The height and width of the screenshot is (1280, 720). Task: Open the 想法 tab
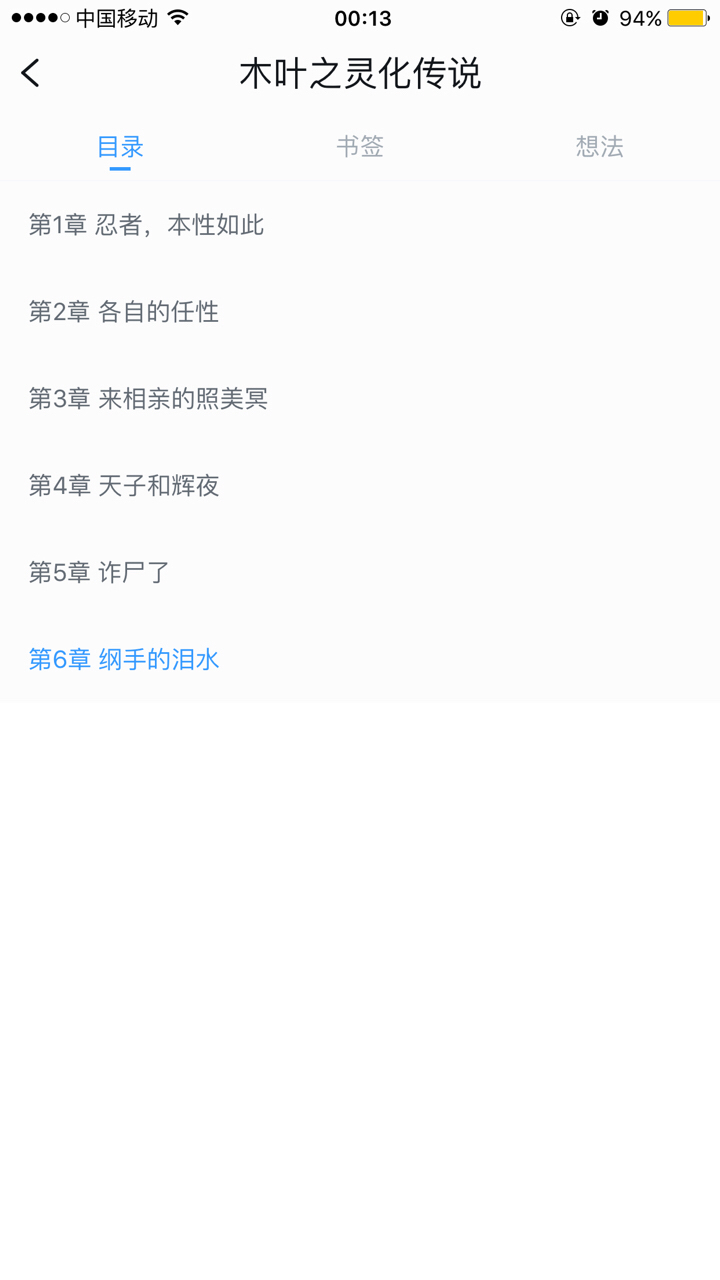[600, 147]
